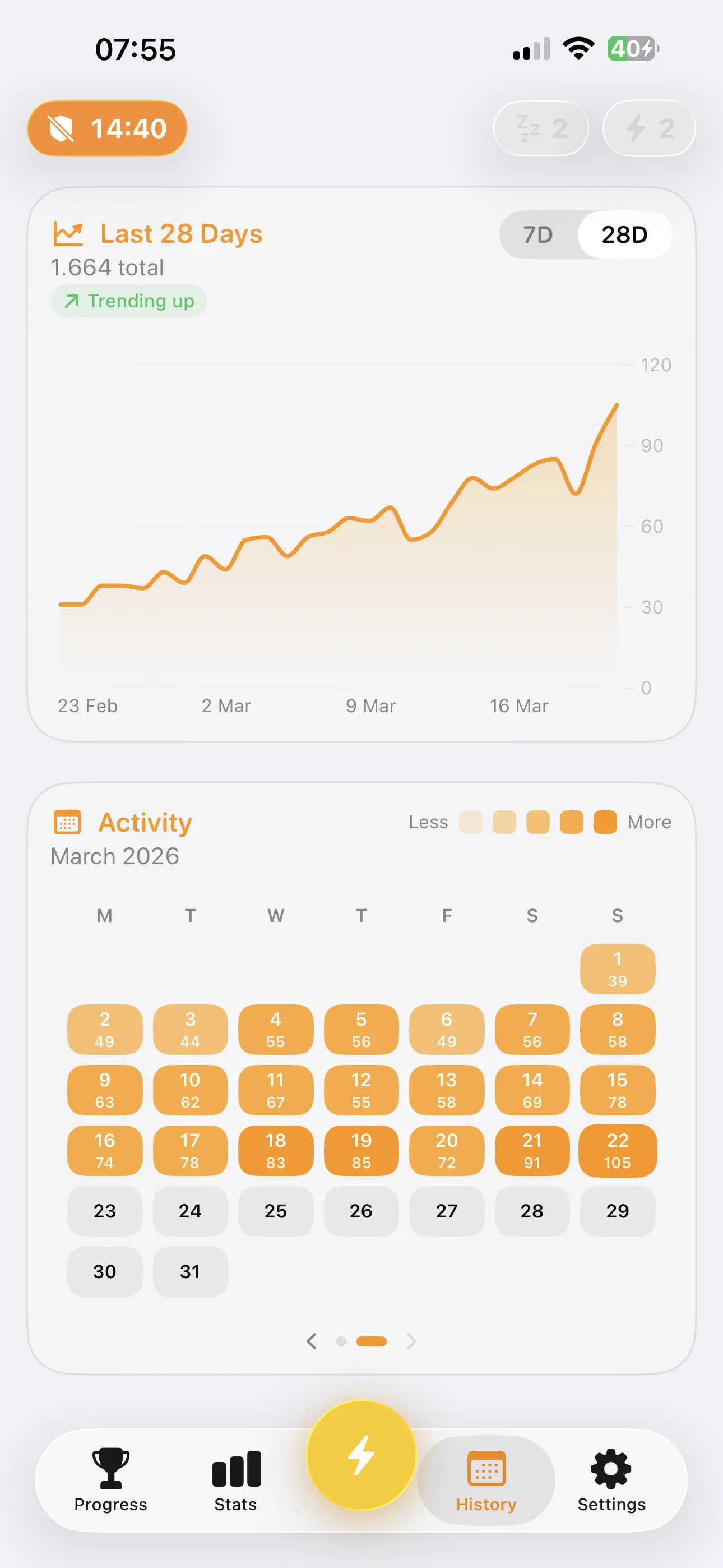The image size is (723, 1568).
Task: Open day 18 with count 83
Action: coord(276,1150)
